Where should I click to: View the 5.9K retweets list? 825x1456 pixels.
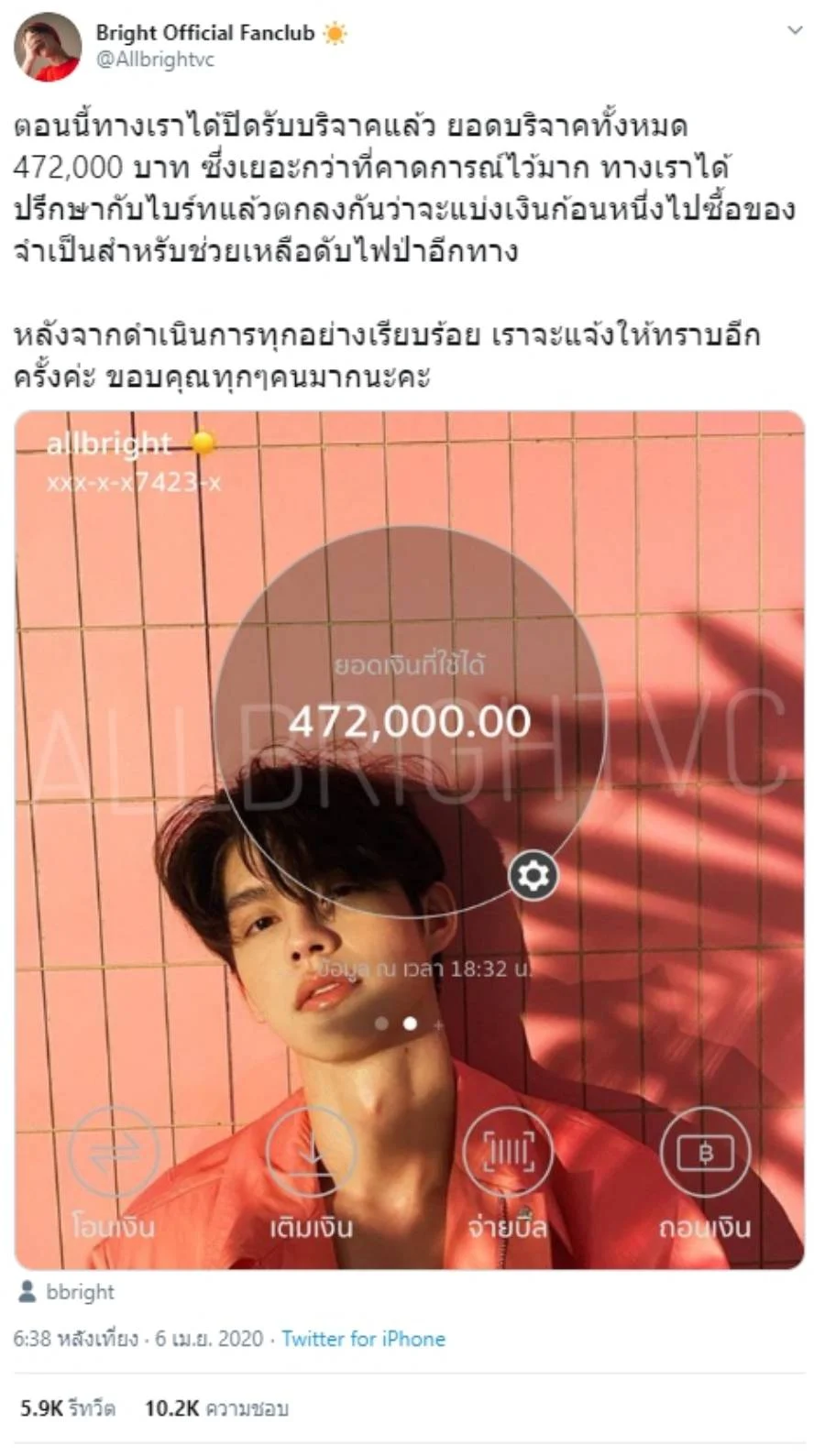[x=68, y=1408]
